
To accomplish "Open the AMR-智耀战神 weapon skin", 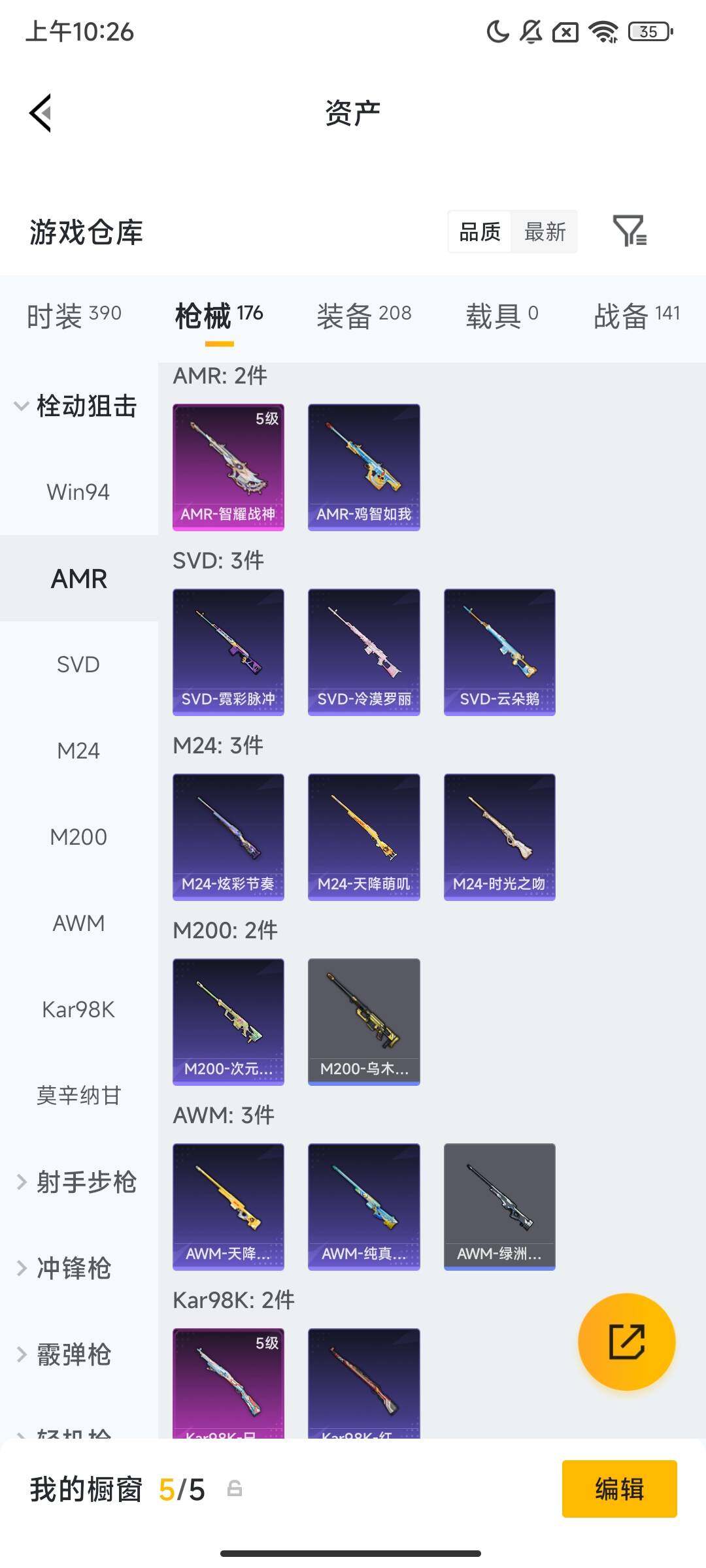I will pyautogui.click(x=228, y=466).
